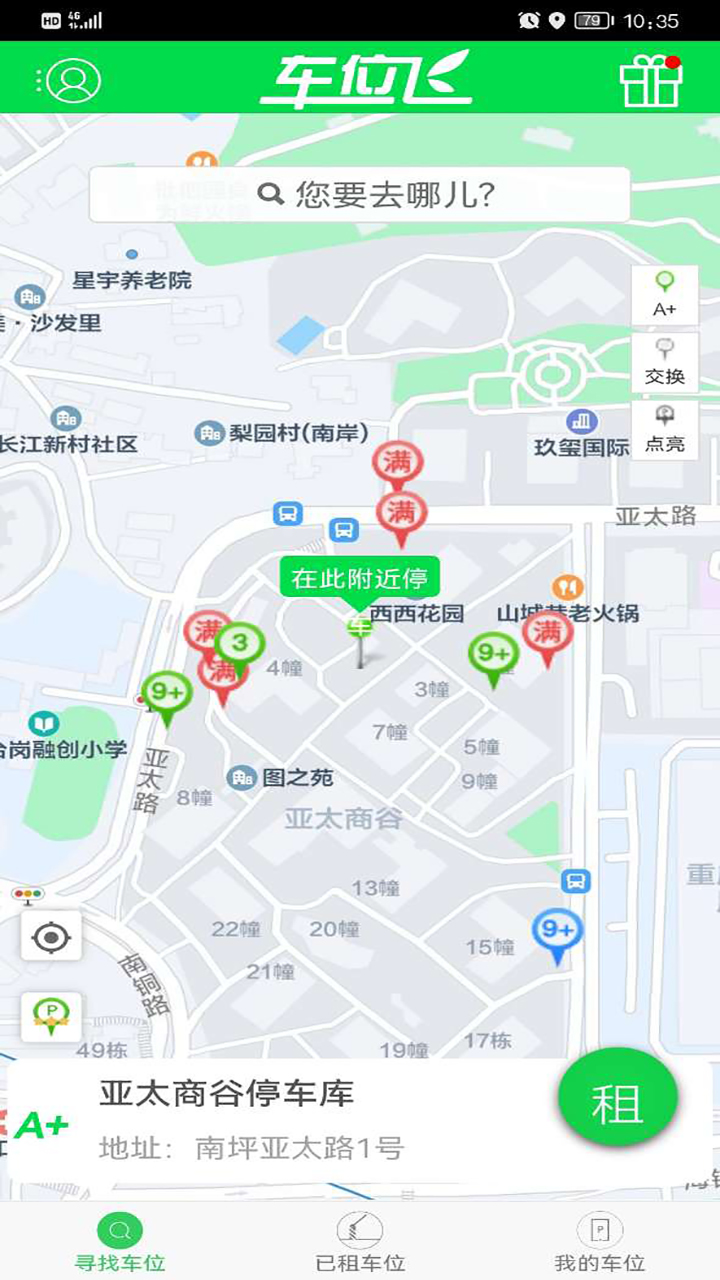Switch to the 已租车位 tab
720x1280 pixels.
point(360,1242)
